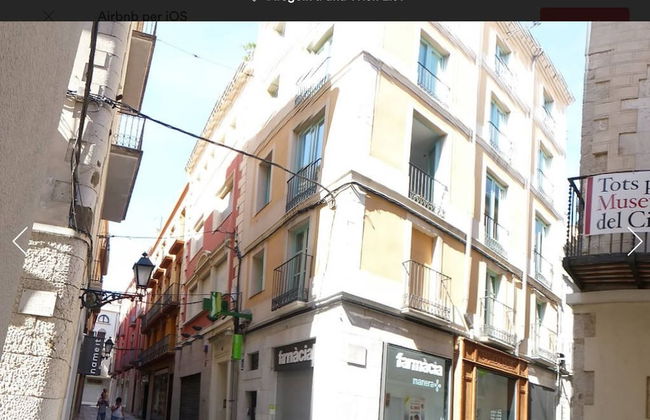Close the Airbnb per iOS banner

pos(47,15)
